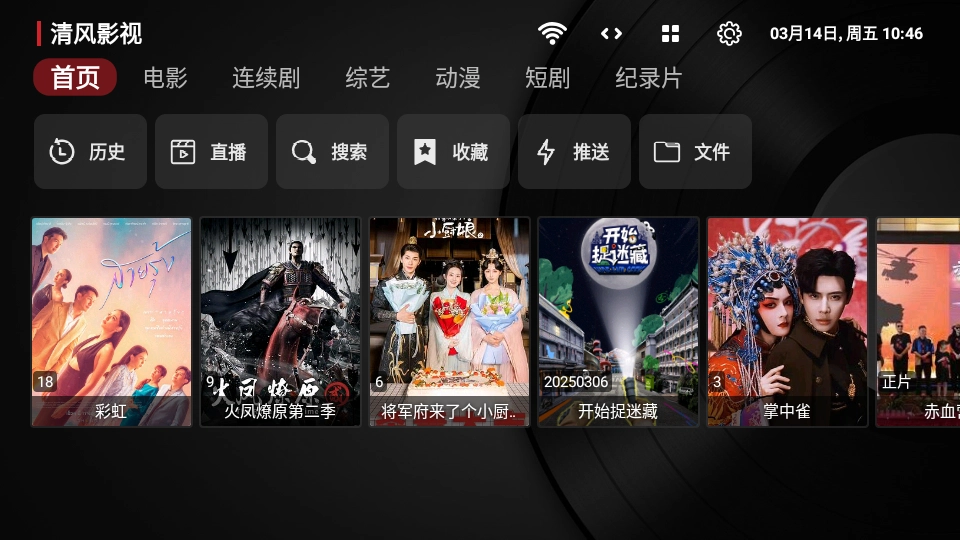Go to the 动漫 tab
This screenshot has width=960, height=540.
click(x=458, y=78)
